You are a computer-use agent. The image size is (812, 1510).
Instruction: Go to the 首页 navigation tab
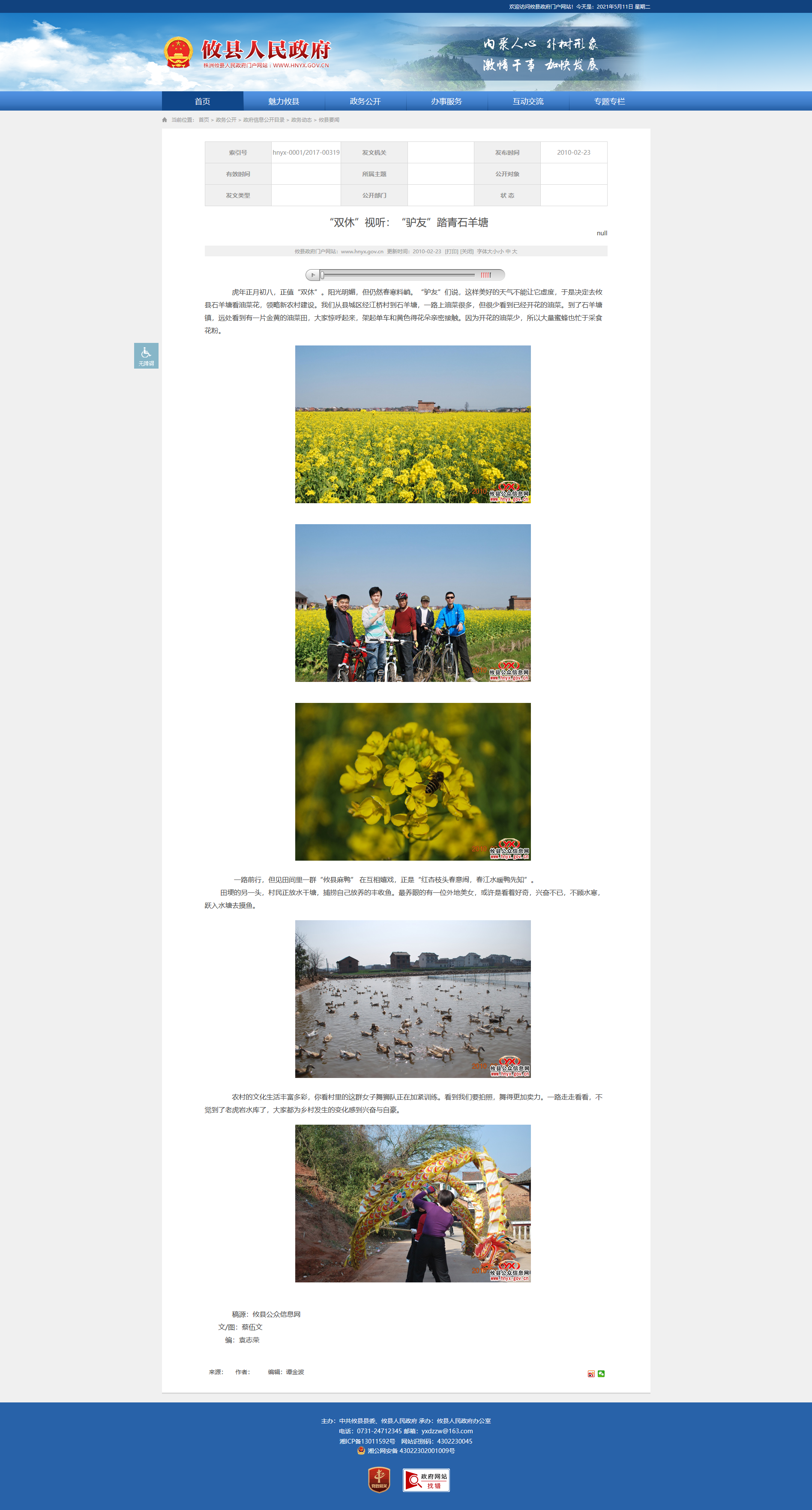click(202, 102)
